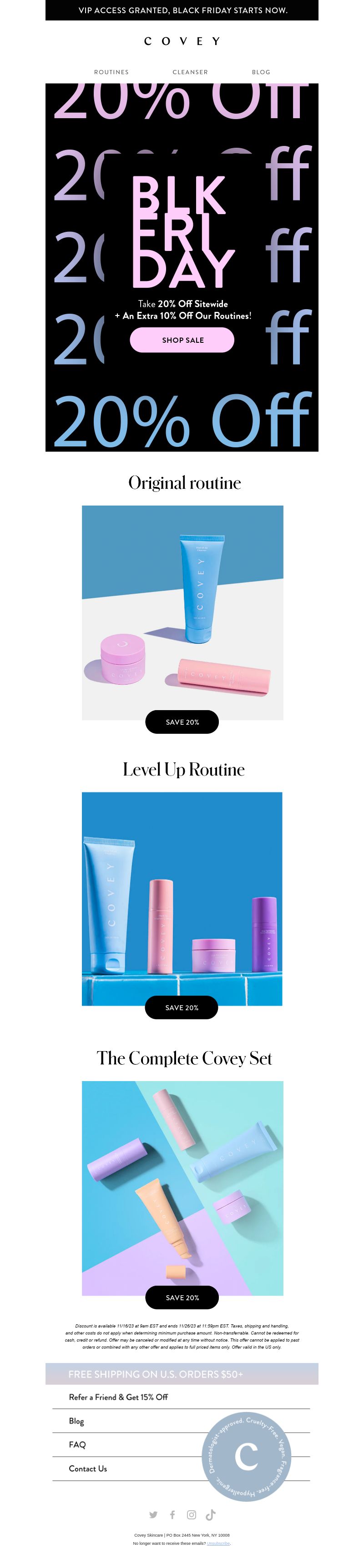Visit Covey's TikTok page
This screenshot has width=364, height=1568.
point(211,1514)
